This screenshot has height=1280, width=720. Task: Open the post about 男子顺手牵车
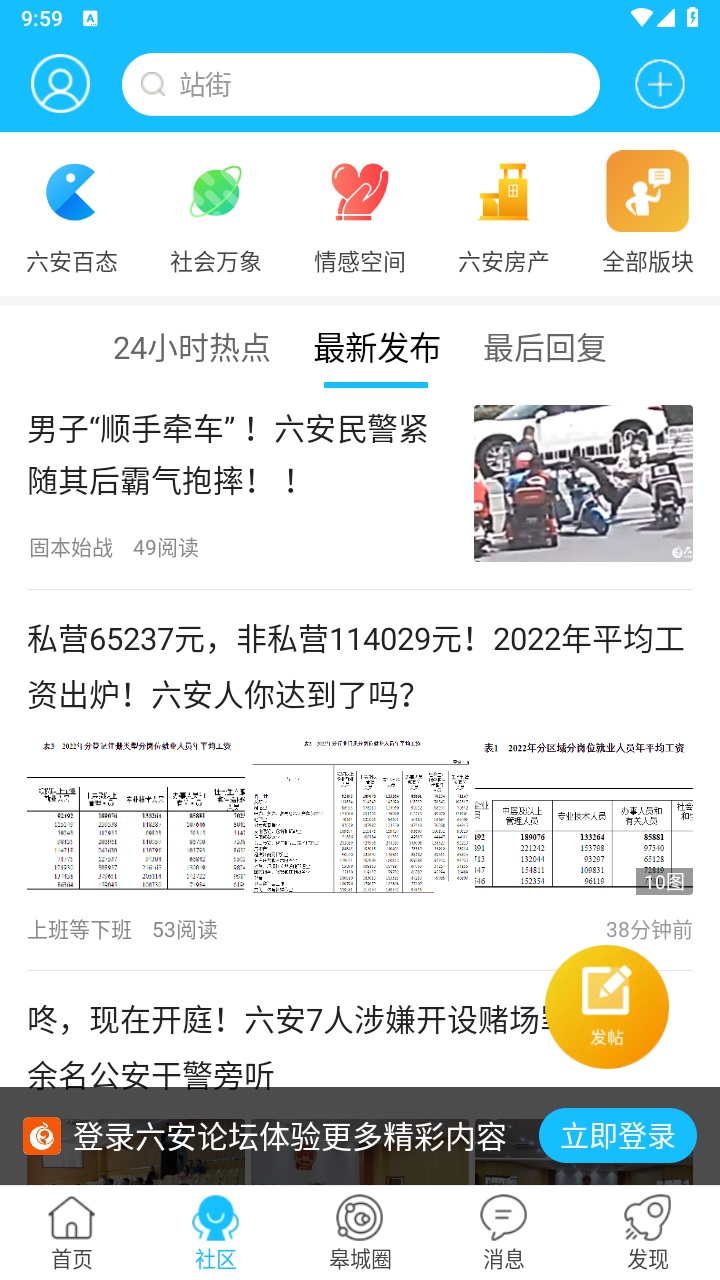click(x=230, y=456)
